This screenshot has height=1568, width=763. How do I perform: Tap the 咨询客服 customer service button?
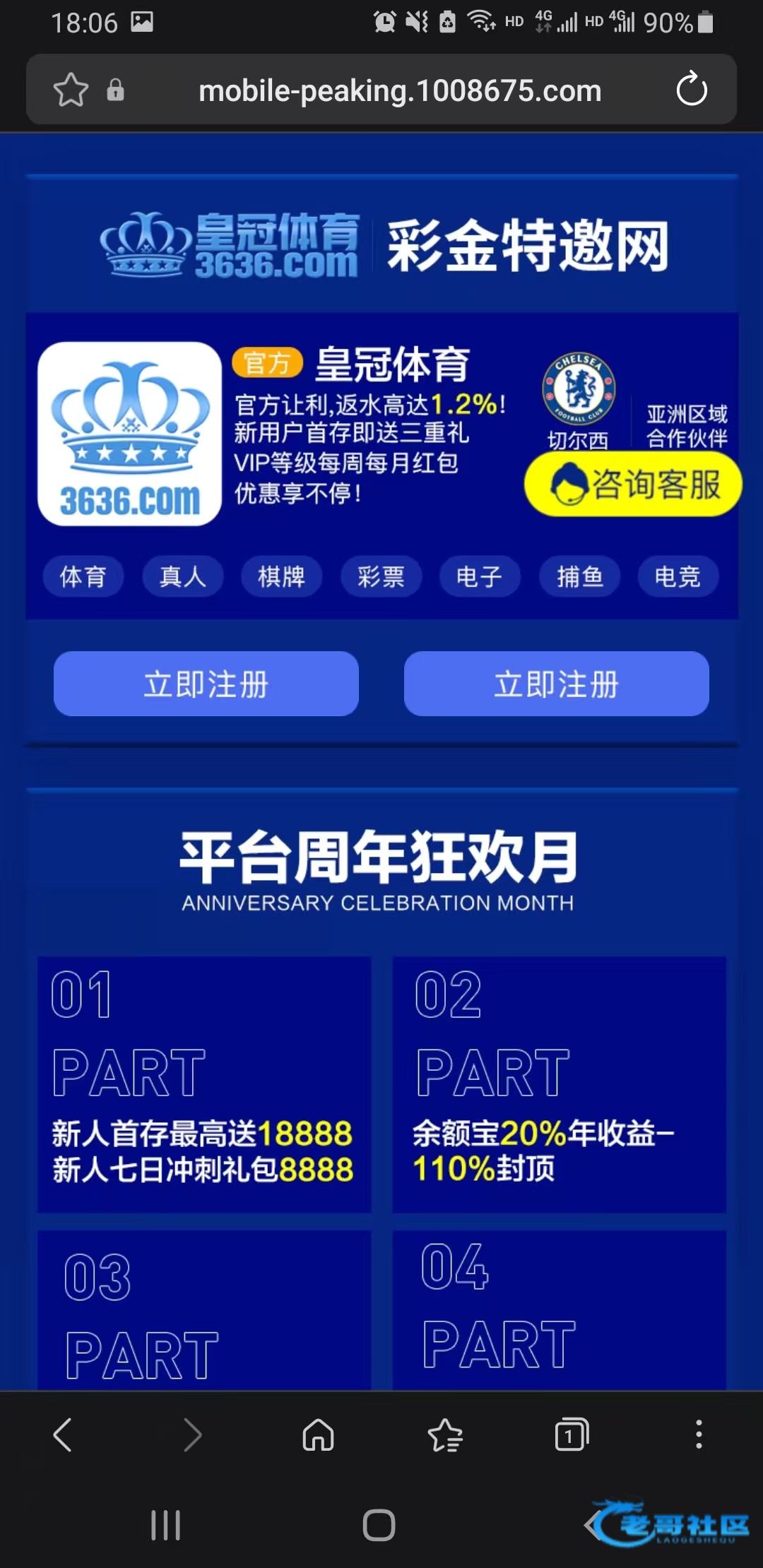[633, 485]
